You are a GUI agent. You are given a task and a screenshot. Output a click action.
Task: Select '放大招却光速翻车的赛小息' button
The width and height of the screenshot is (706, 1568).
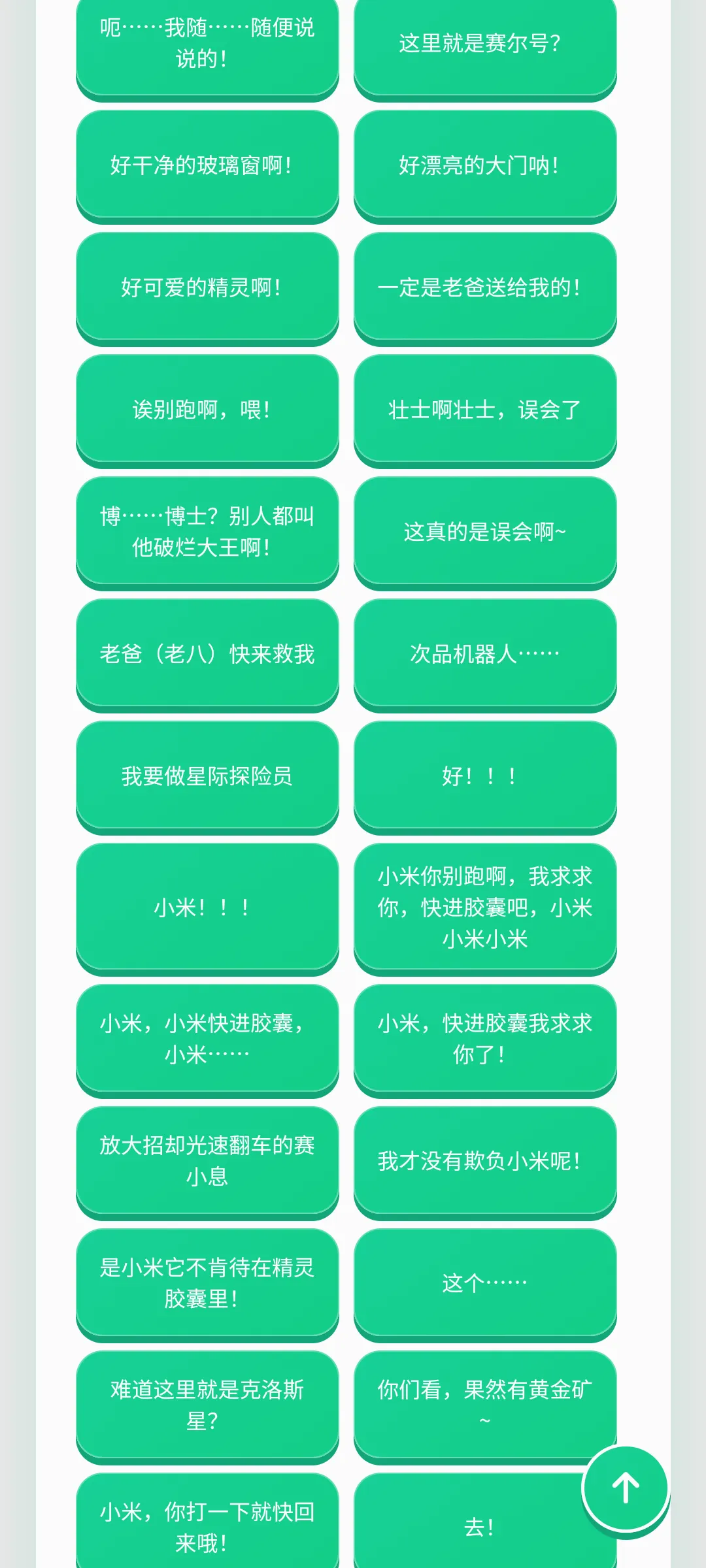(207, 1163)
